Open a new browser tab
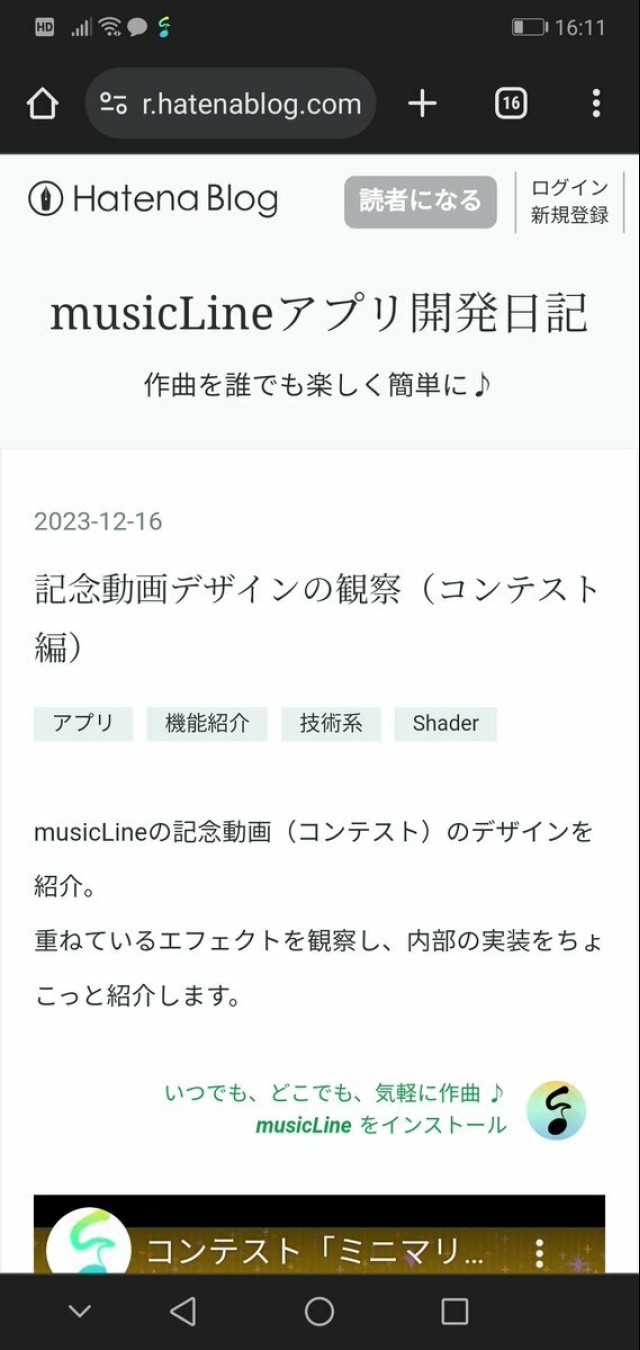This screenshot has height=1350, width=640. pos(423,103)
